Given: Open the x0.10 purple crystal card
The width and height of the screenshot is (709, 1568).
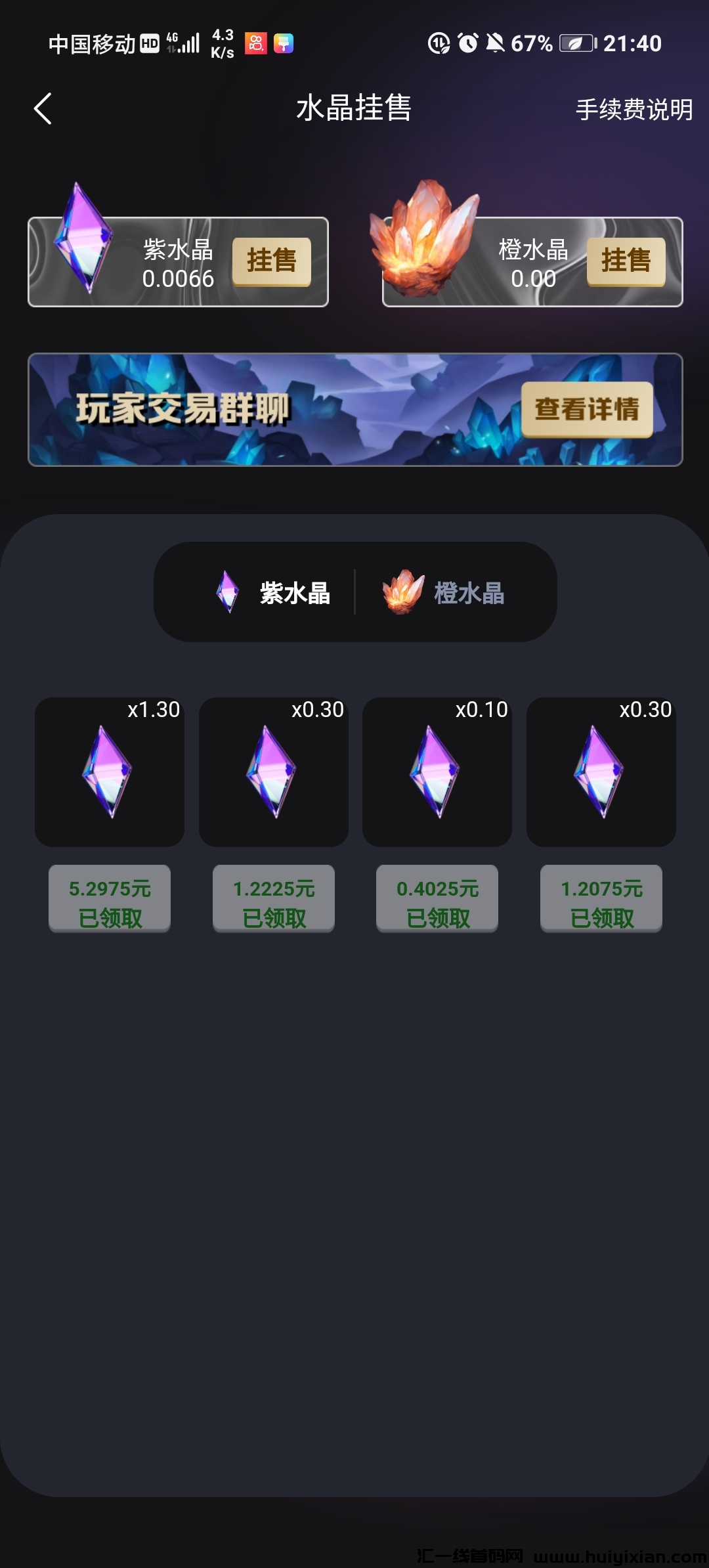Looking at the screenshot, I should (x=437, y=772).
